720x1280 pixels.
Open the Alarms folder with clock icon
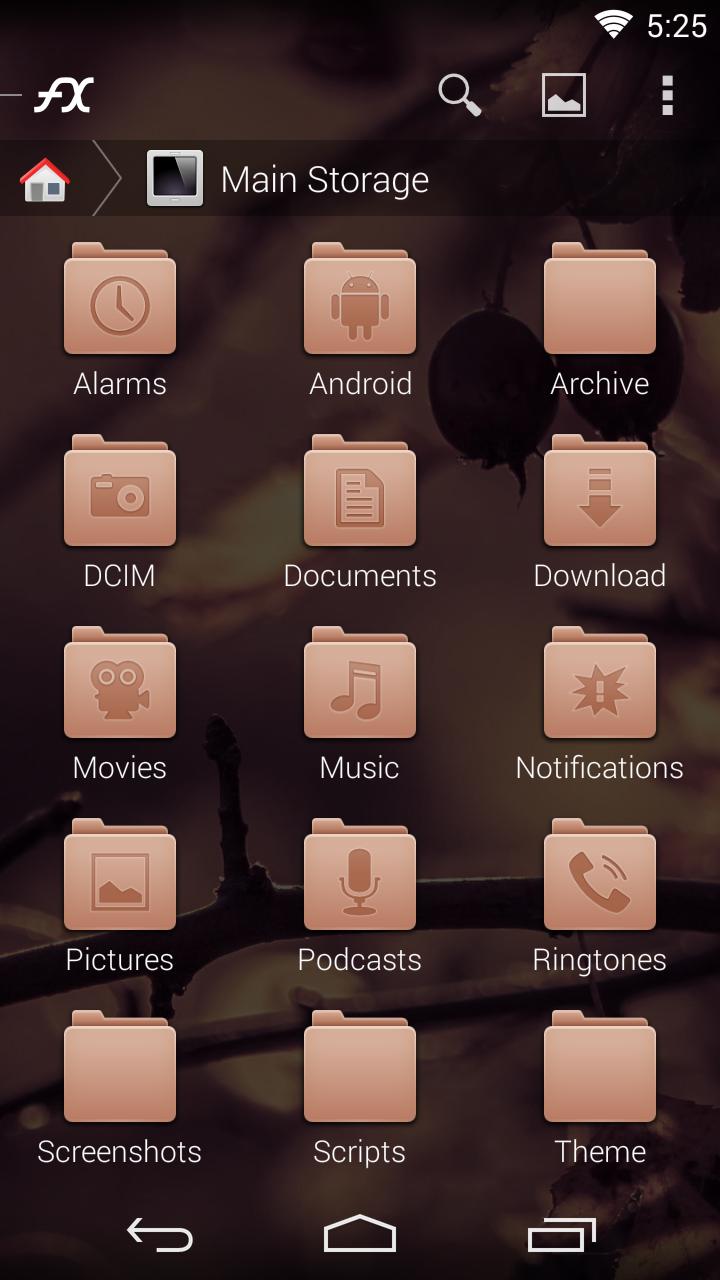coord(120,300)
